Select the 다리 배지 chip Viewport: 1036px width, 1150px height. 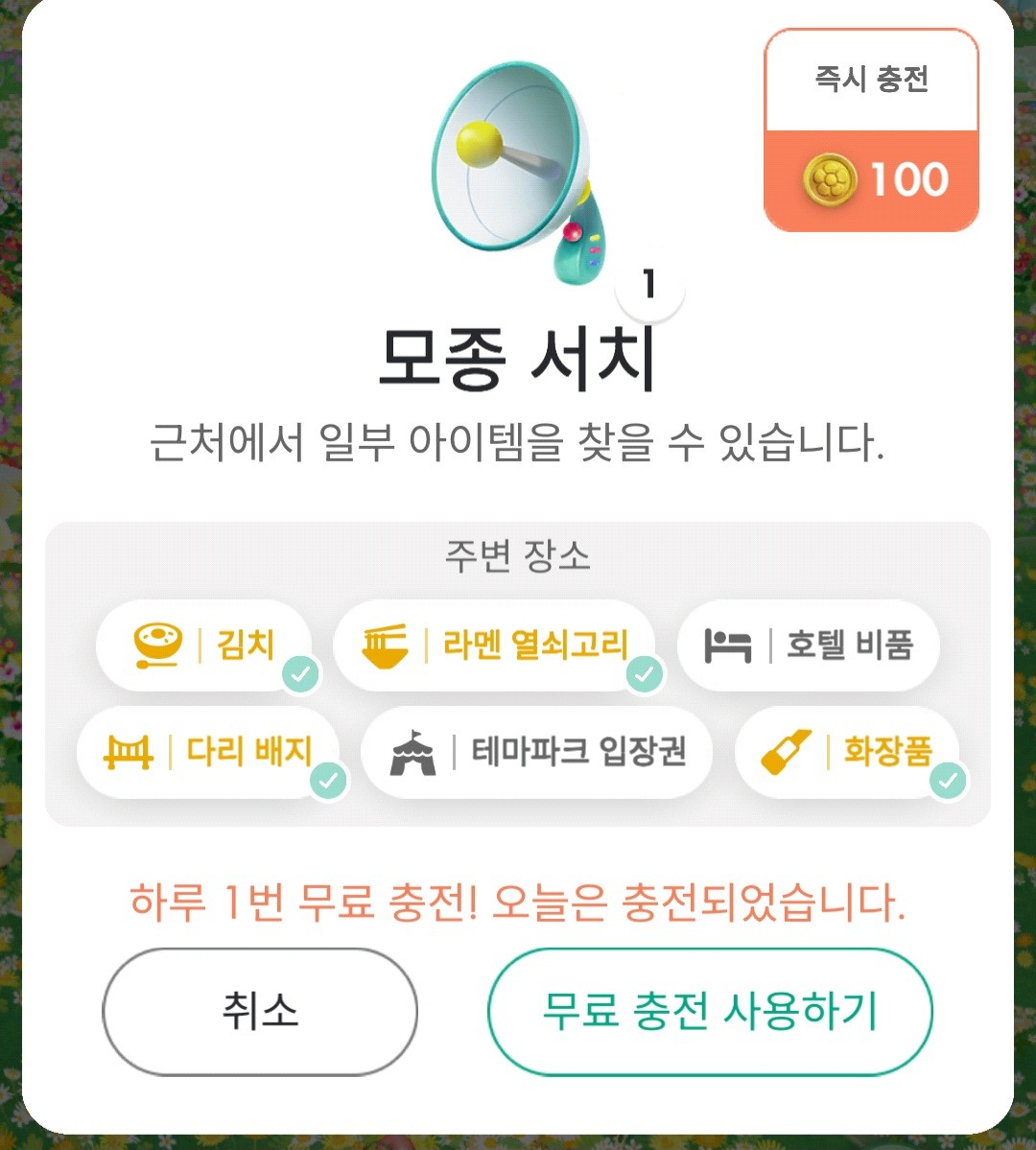click(x=208, y=752)
